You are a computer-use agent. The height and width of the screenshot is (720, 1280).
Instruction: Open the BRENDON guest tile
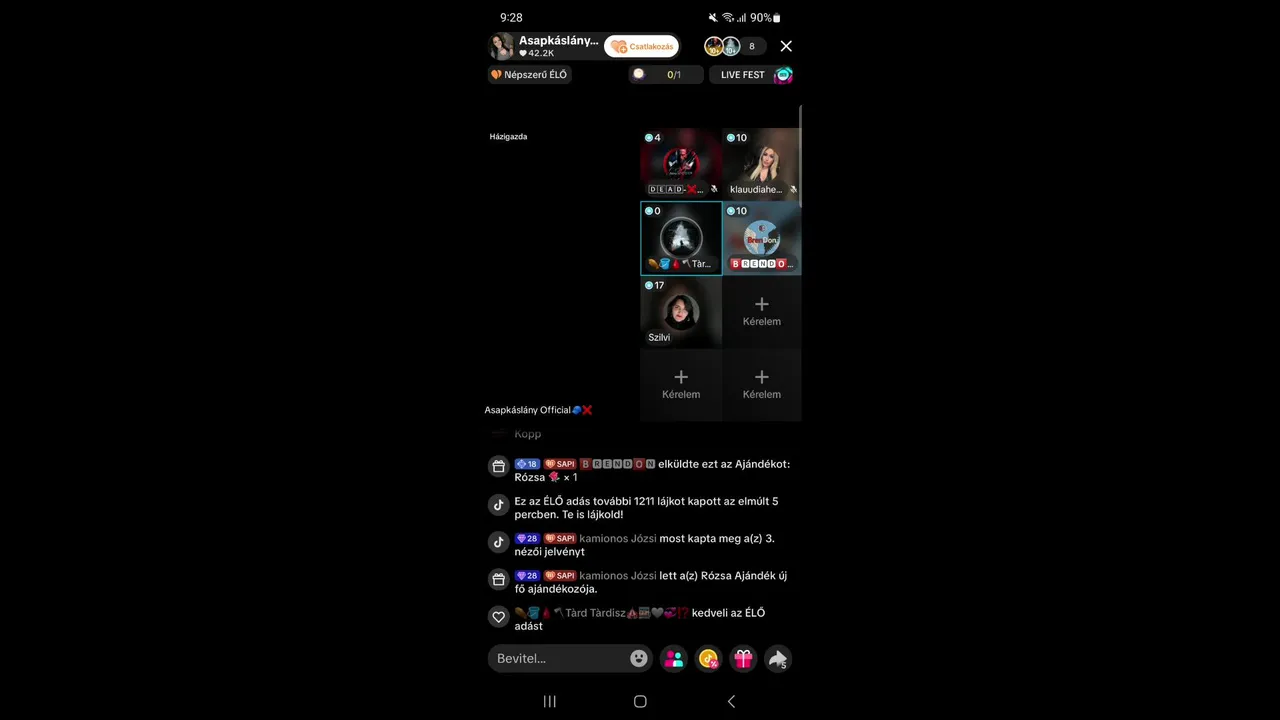point(762,238)
